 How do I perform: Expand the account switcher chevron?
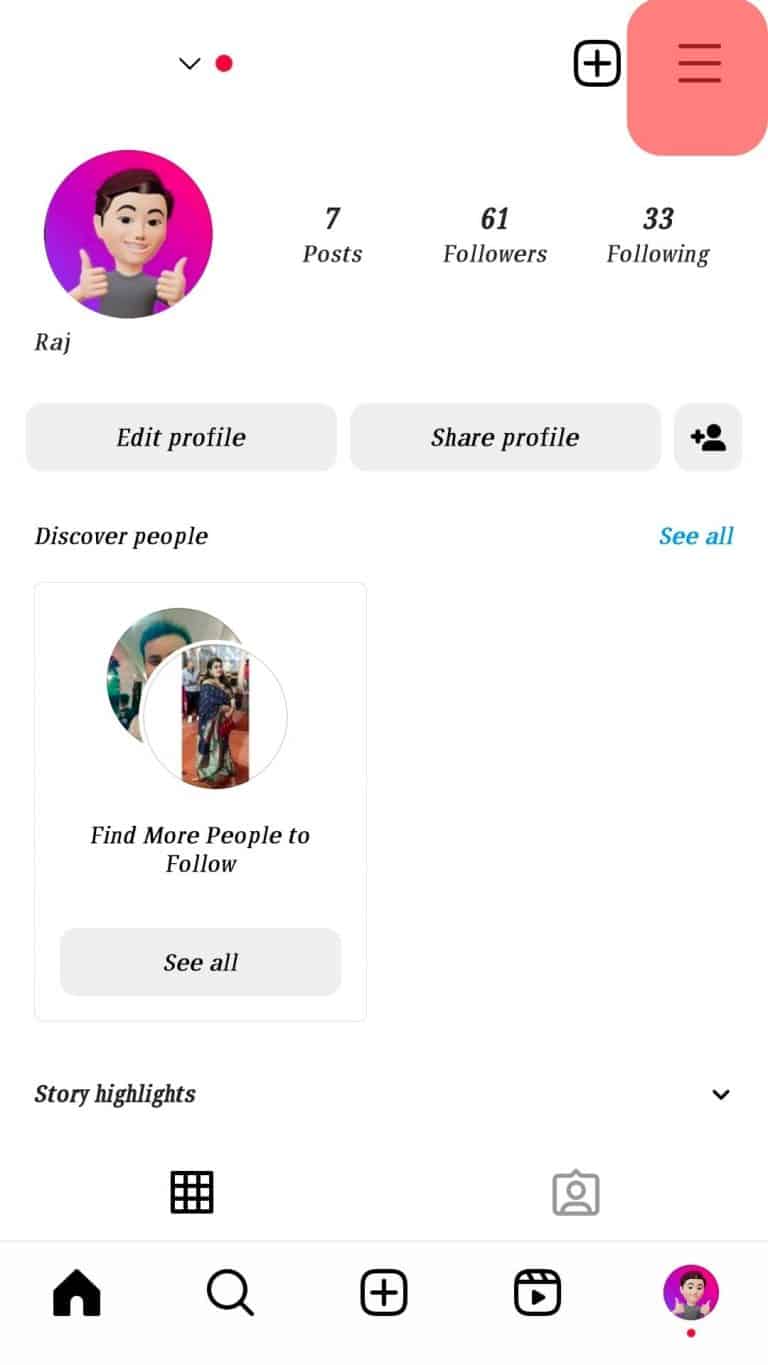point(189,63)
